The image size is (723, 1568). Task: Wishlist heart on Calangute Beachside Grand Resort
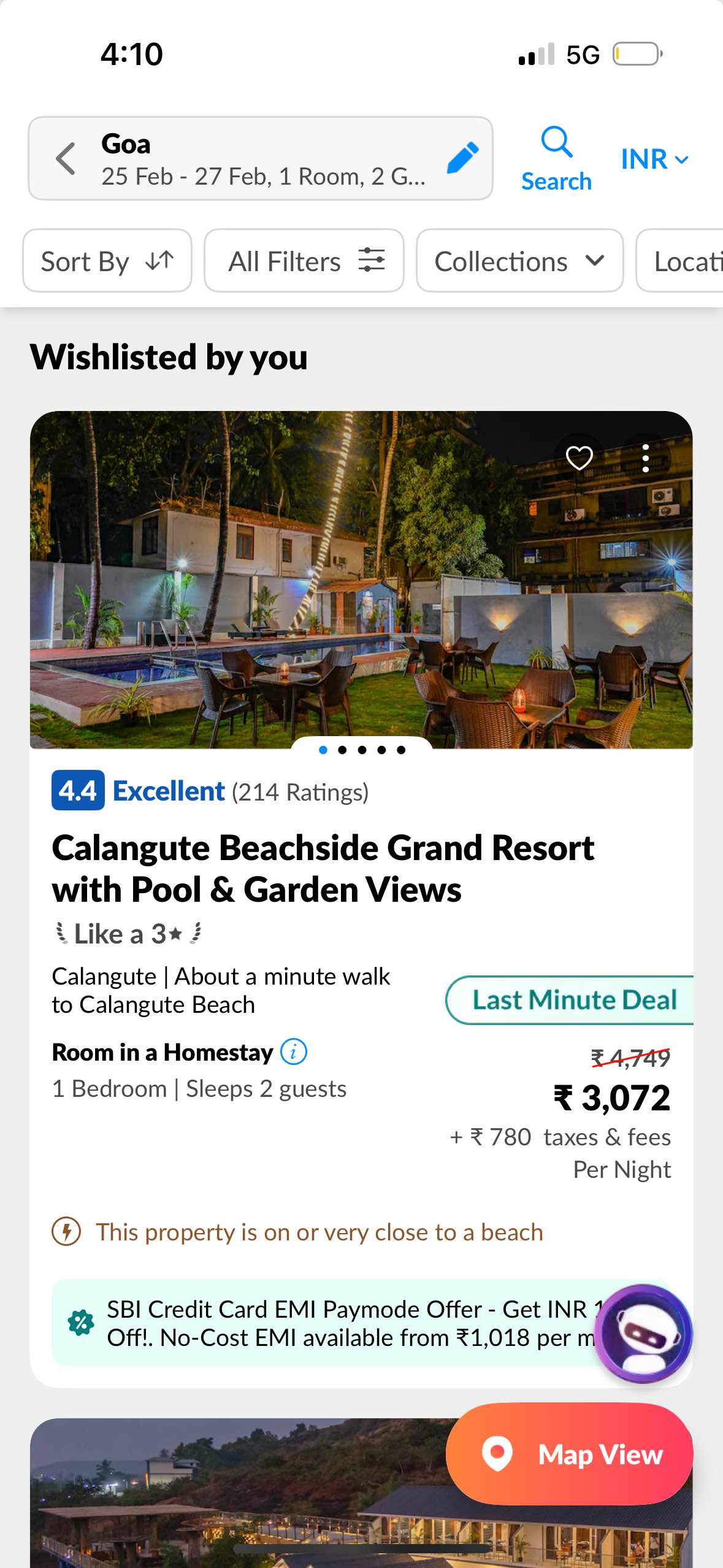click(578, 458)
